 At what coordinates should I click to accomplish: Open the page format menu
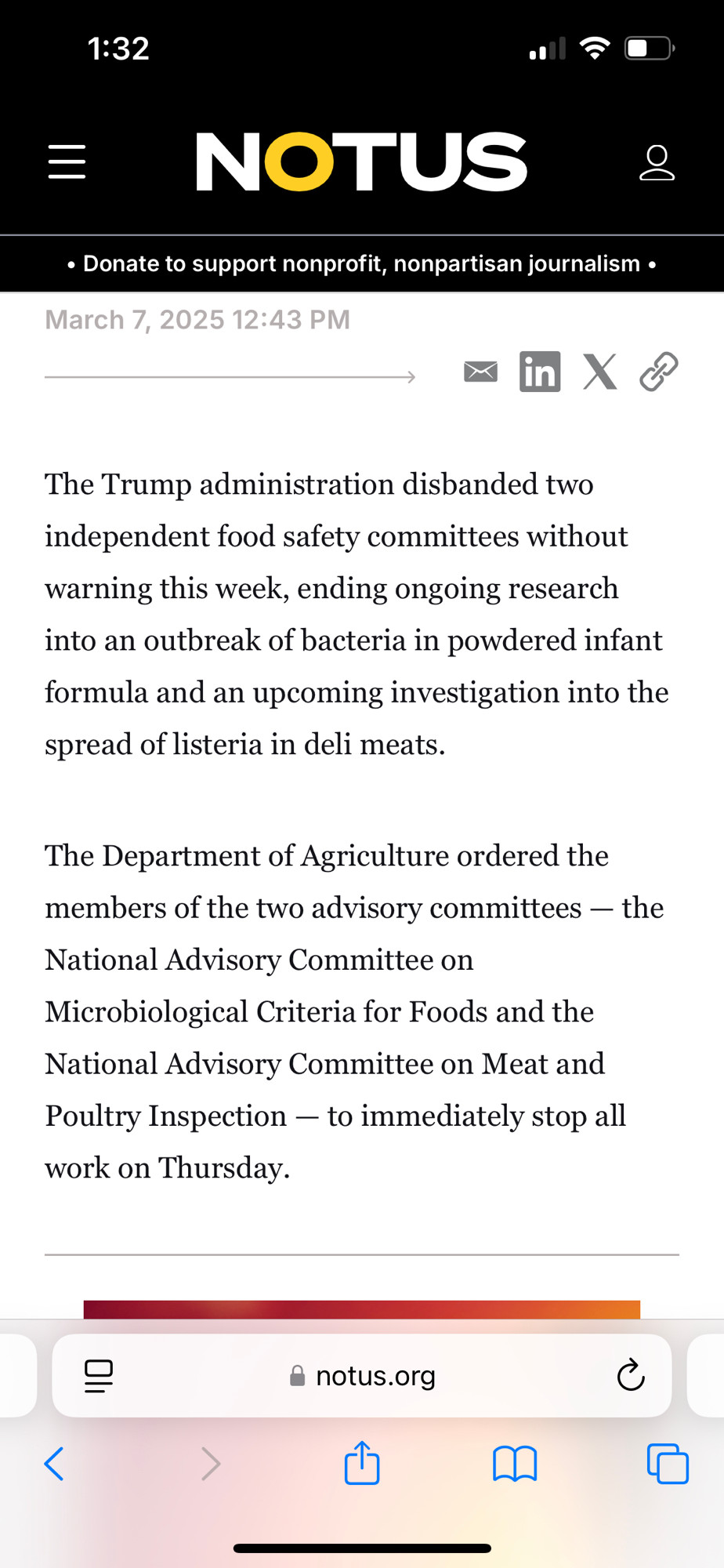point(99,1376)
